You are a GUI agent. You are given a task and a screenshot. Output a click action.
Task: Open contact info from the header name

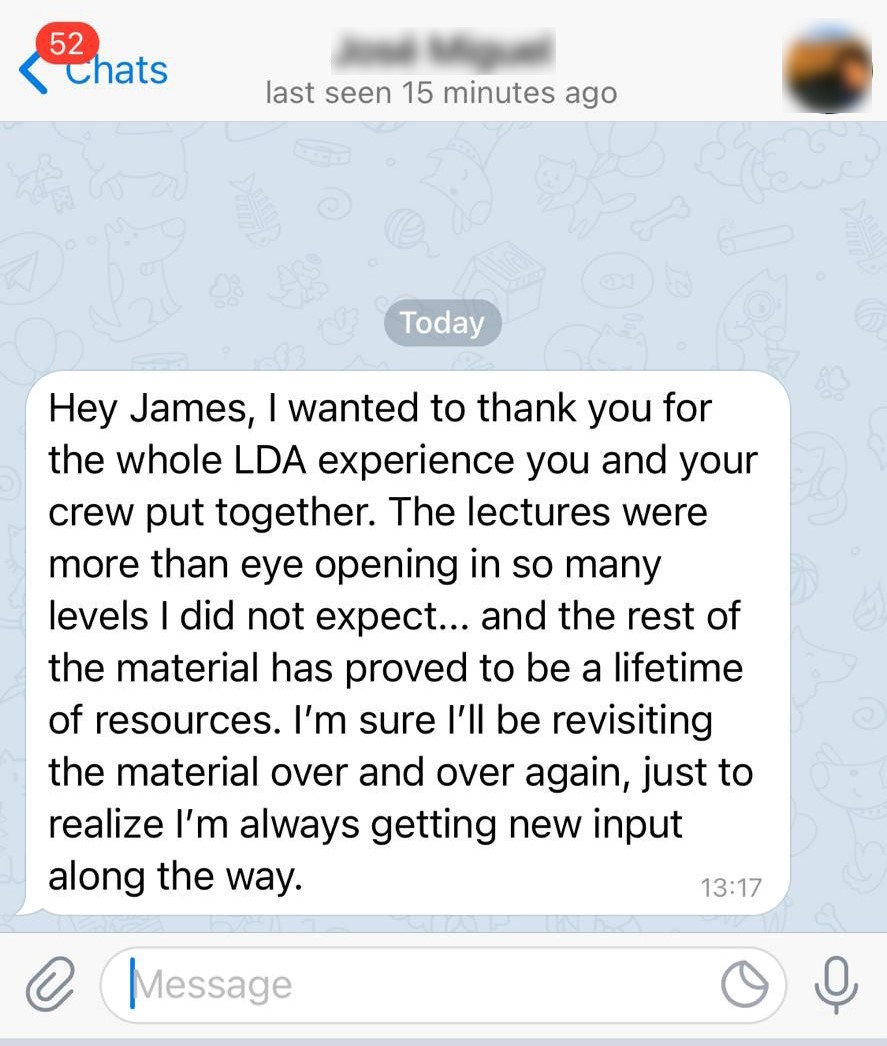click(x=442, y=50)
